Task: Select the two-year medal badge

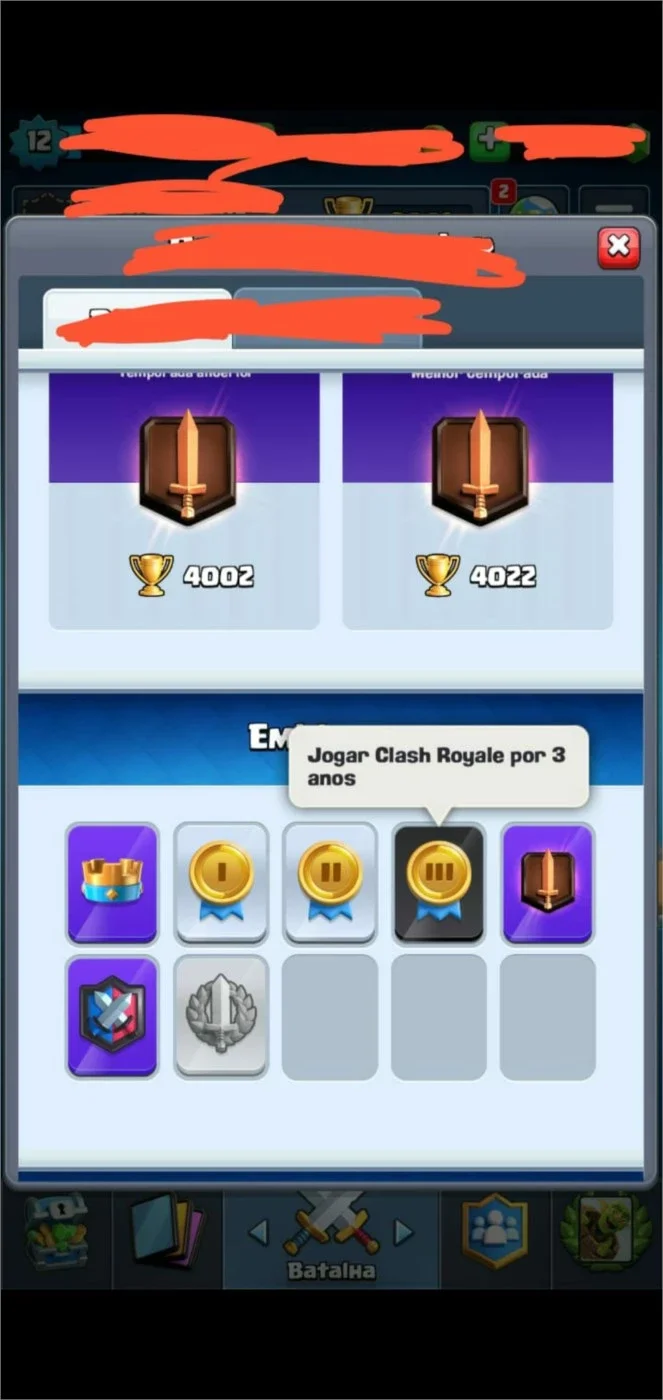Action: (x=330, y=883)
